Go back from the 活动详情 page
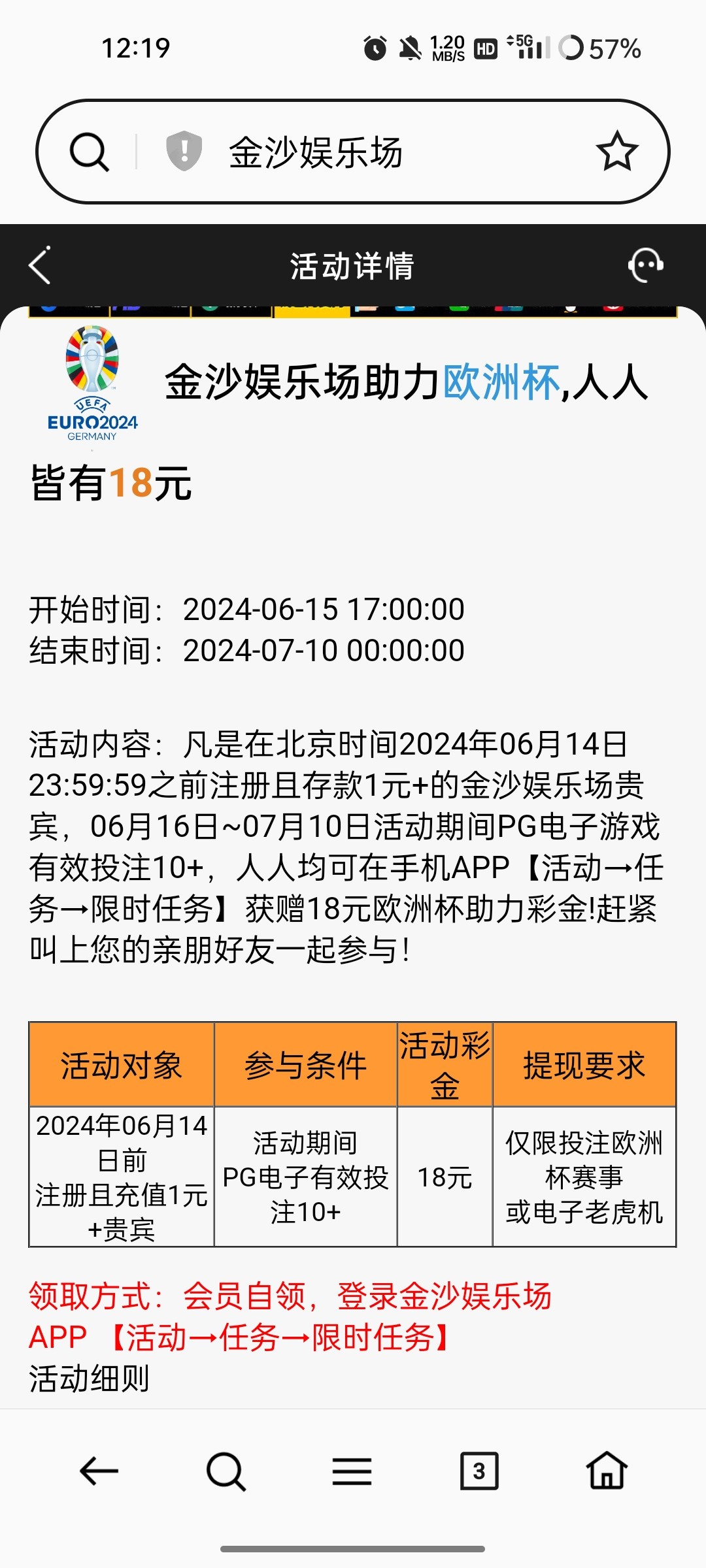 (x=40, y=265)
